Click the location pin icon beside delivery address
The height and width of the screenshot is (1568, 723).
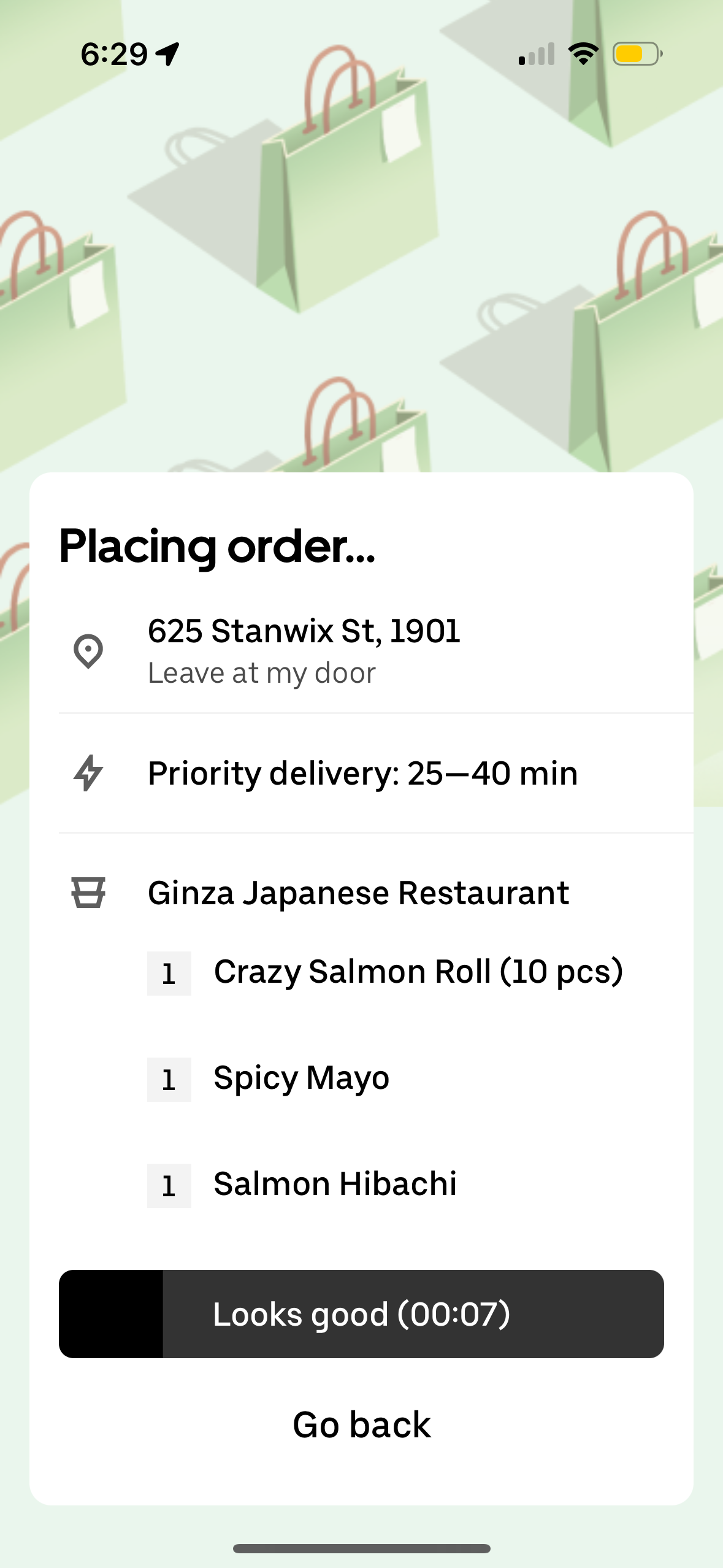click(x=88, y=649)
